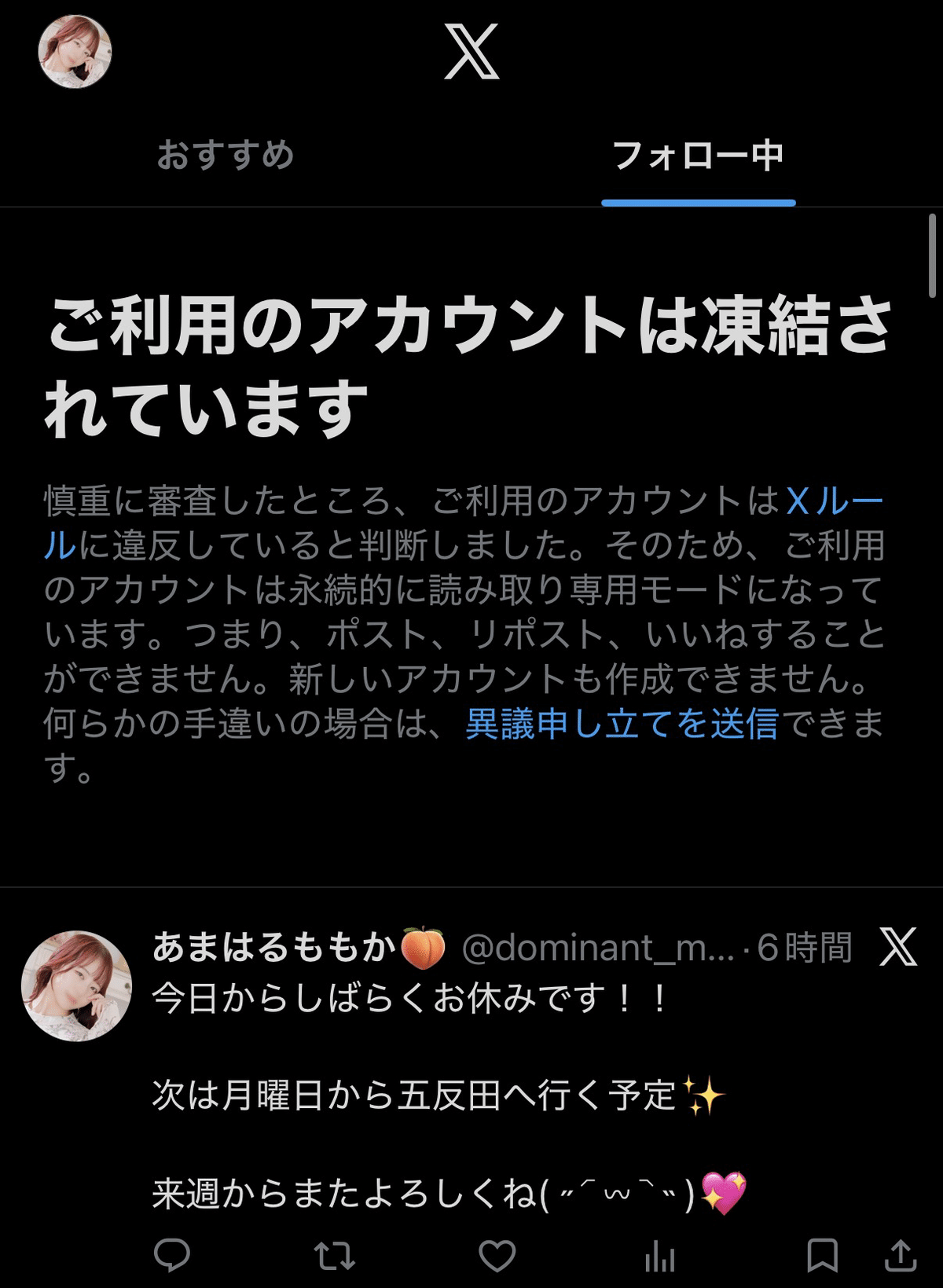Screen dimensions: 943x1288
Task: Switch to the おすすめ tab
Action: point(228,156)
